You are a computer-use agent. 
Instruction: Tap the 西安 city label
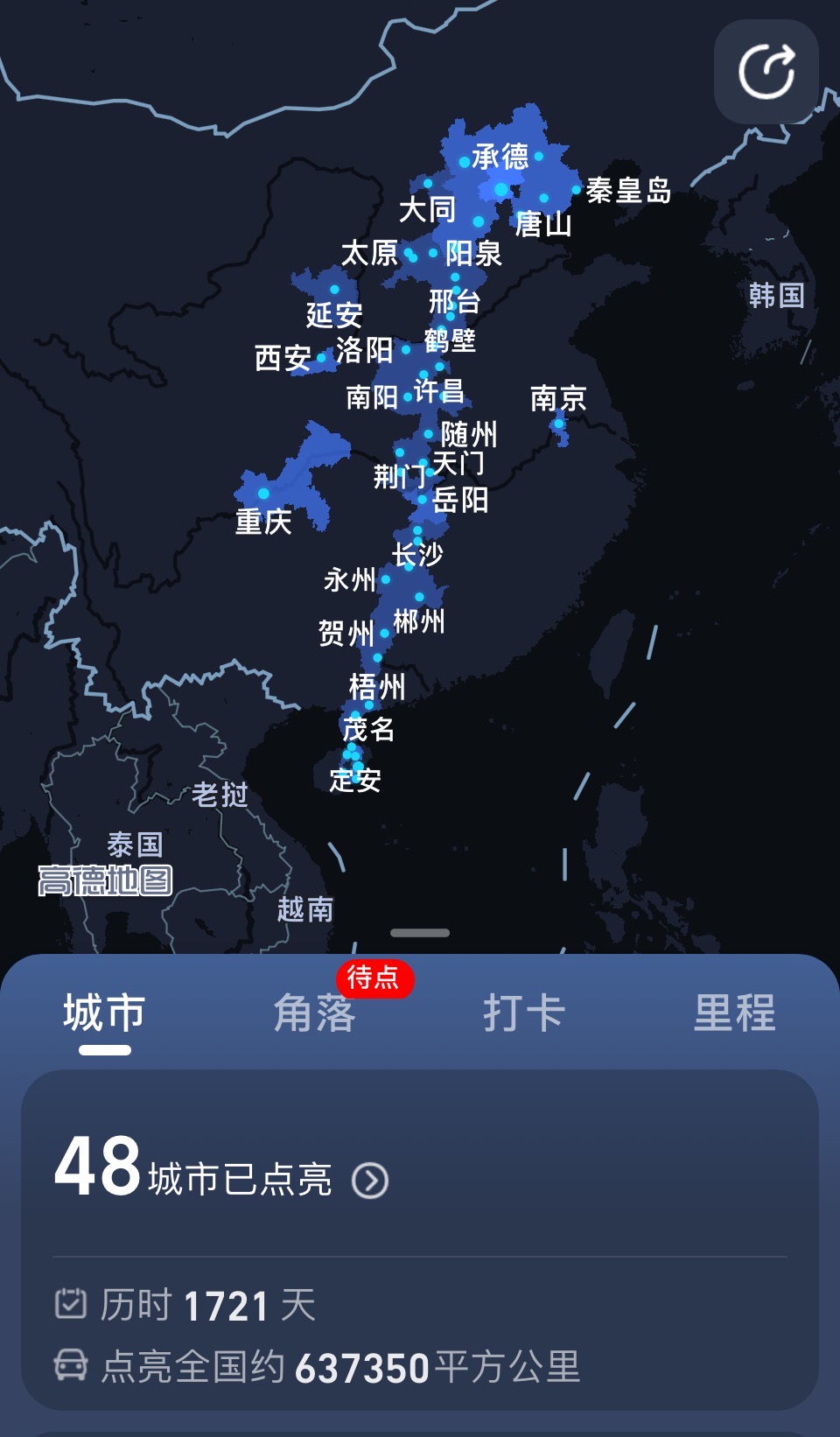[x=283, y=358]
